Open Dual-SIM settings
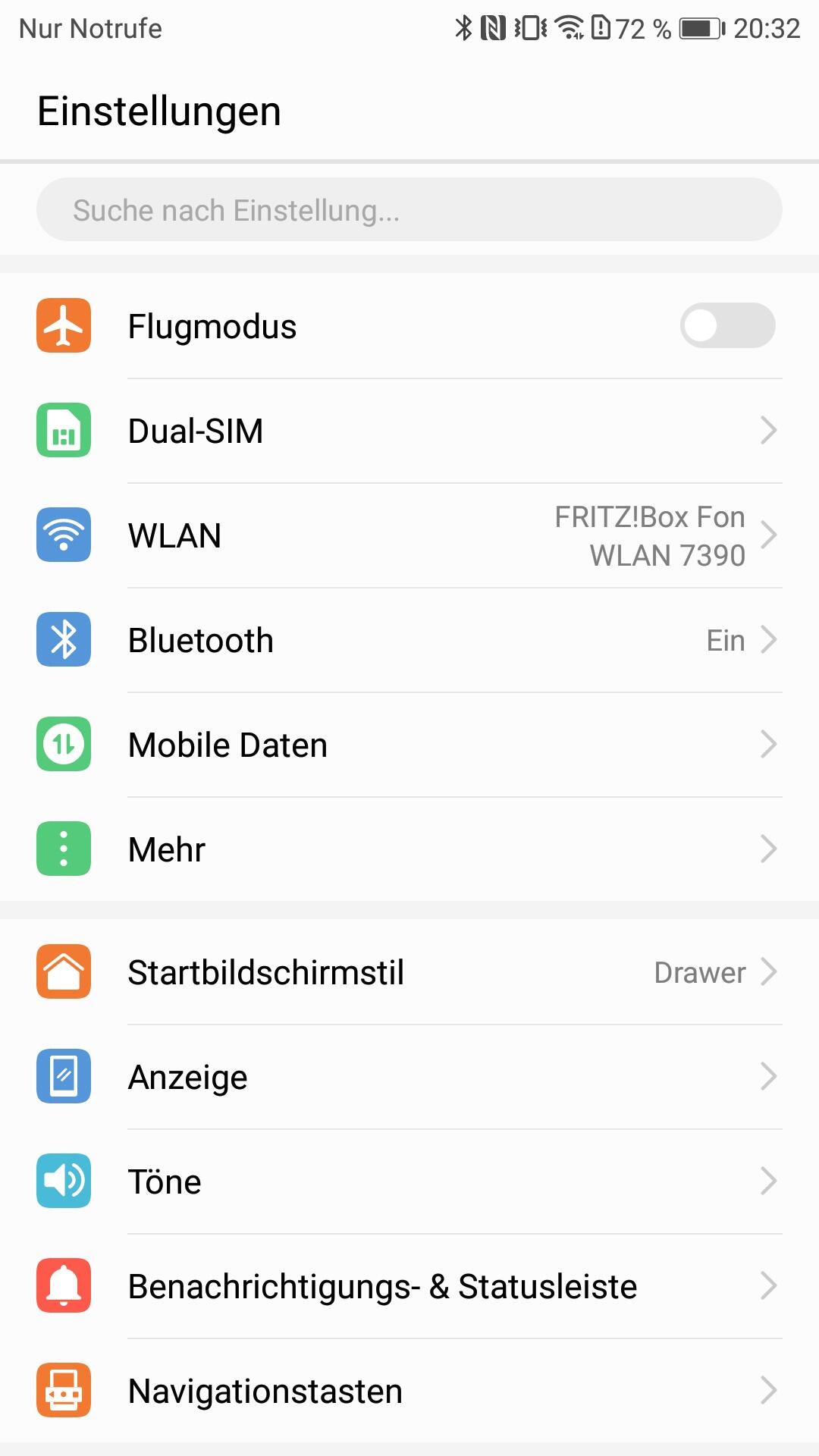Viewport: 819px width, 1456px height. coord(409,431)
